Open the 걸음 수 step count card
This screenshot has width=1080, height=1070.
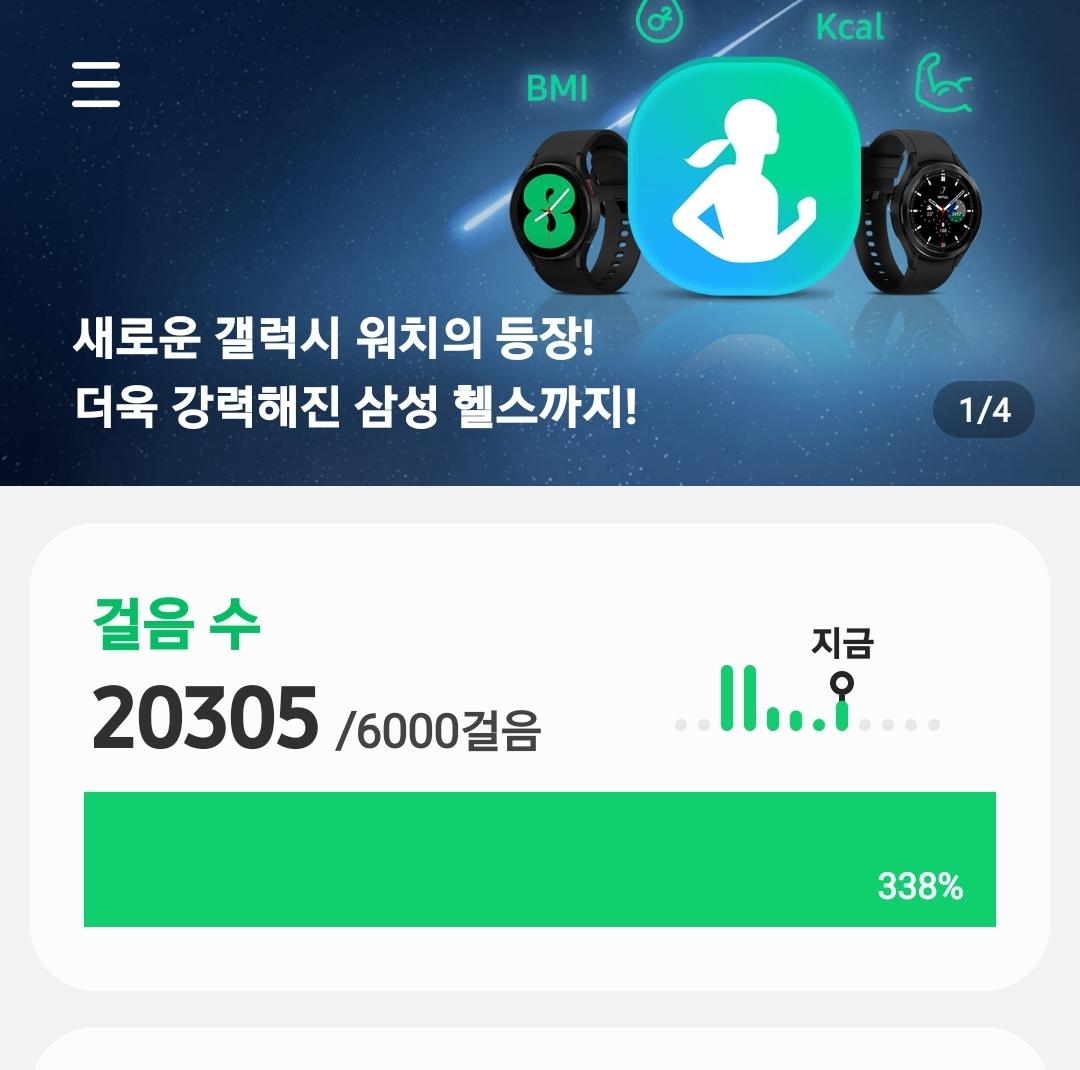[x=540, y=756]
